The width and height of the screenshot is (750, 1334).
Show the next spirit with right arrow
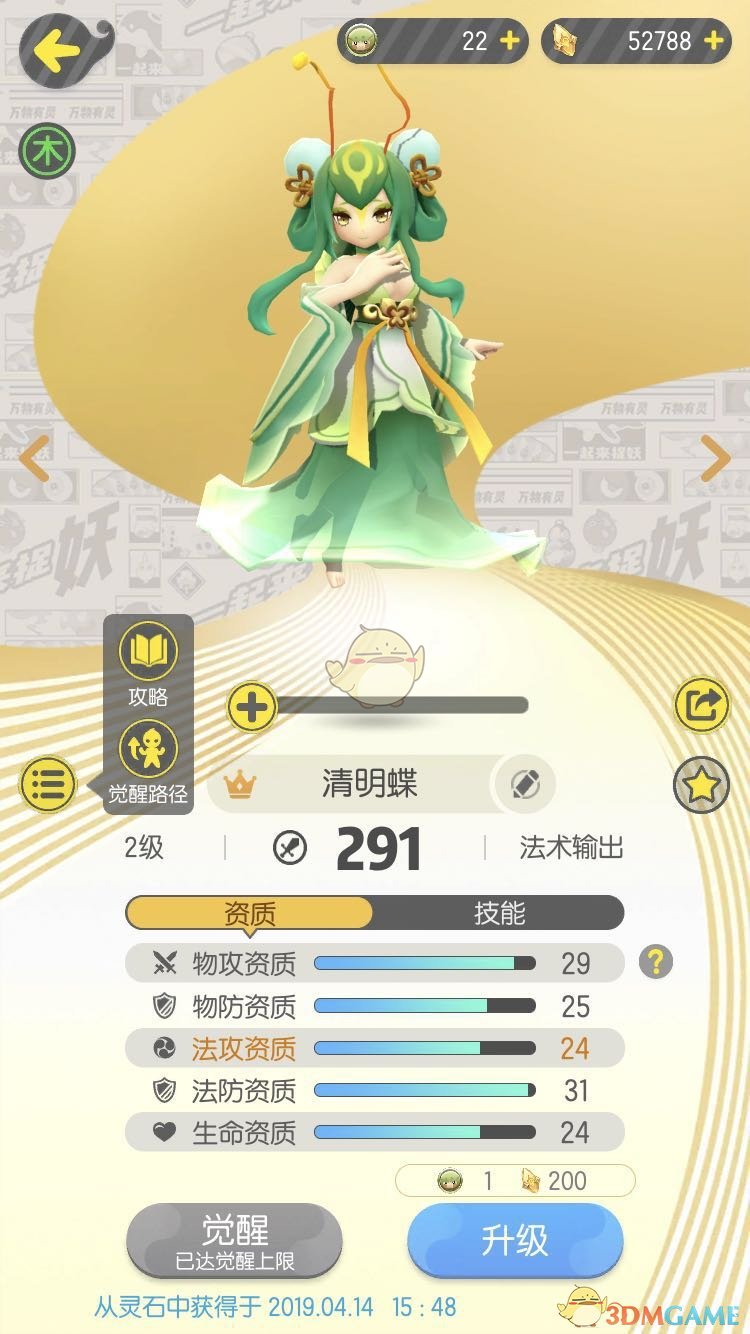click(x=716, y=459)
